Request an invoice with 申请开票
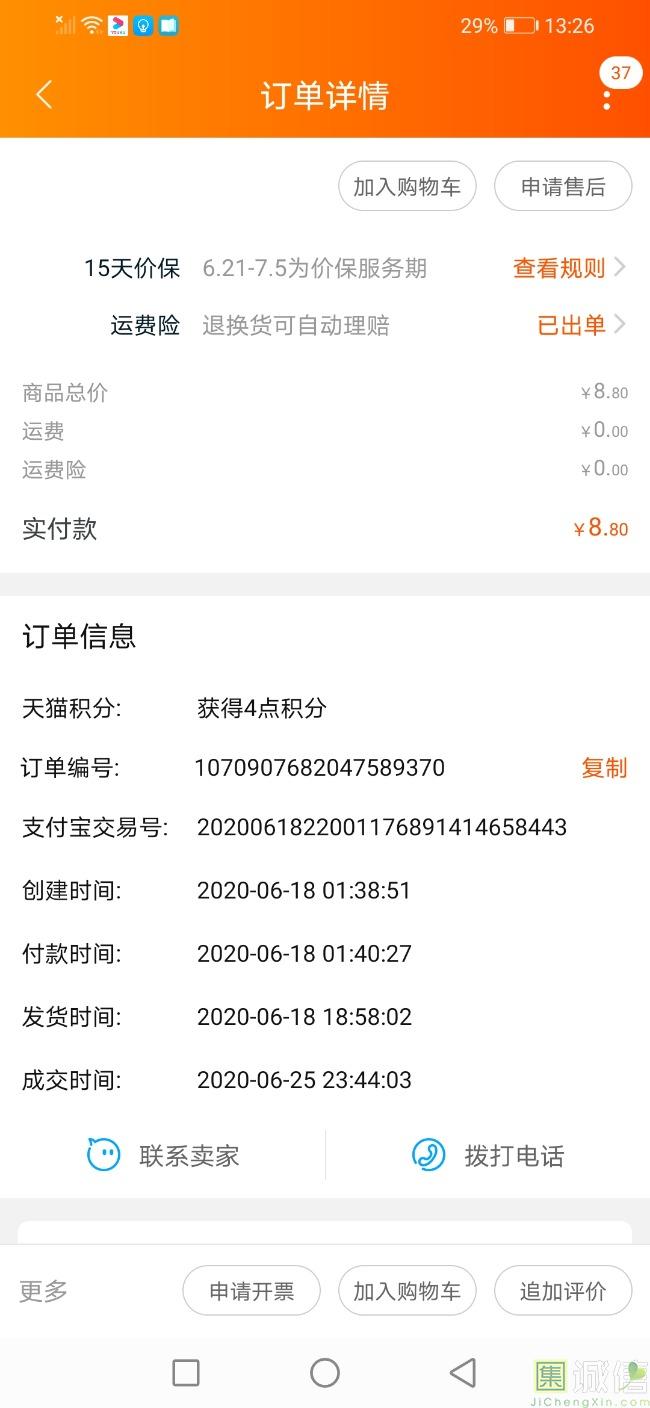Screen dimensions: 650x1408 (251, 1291)
